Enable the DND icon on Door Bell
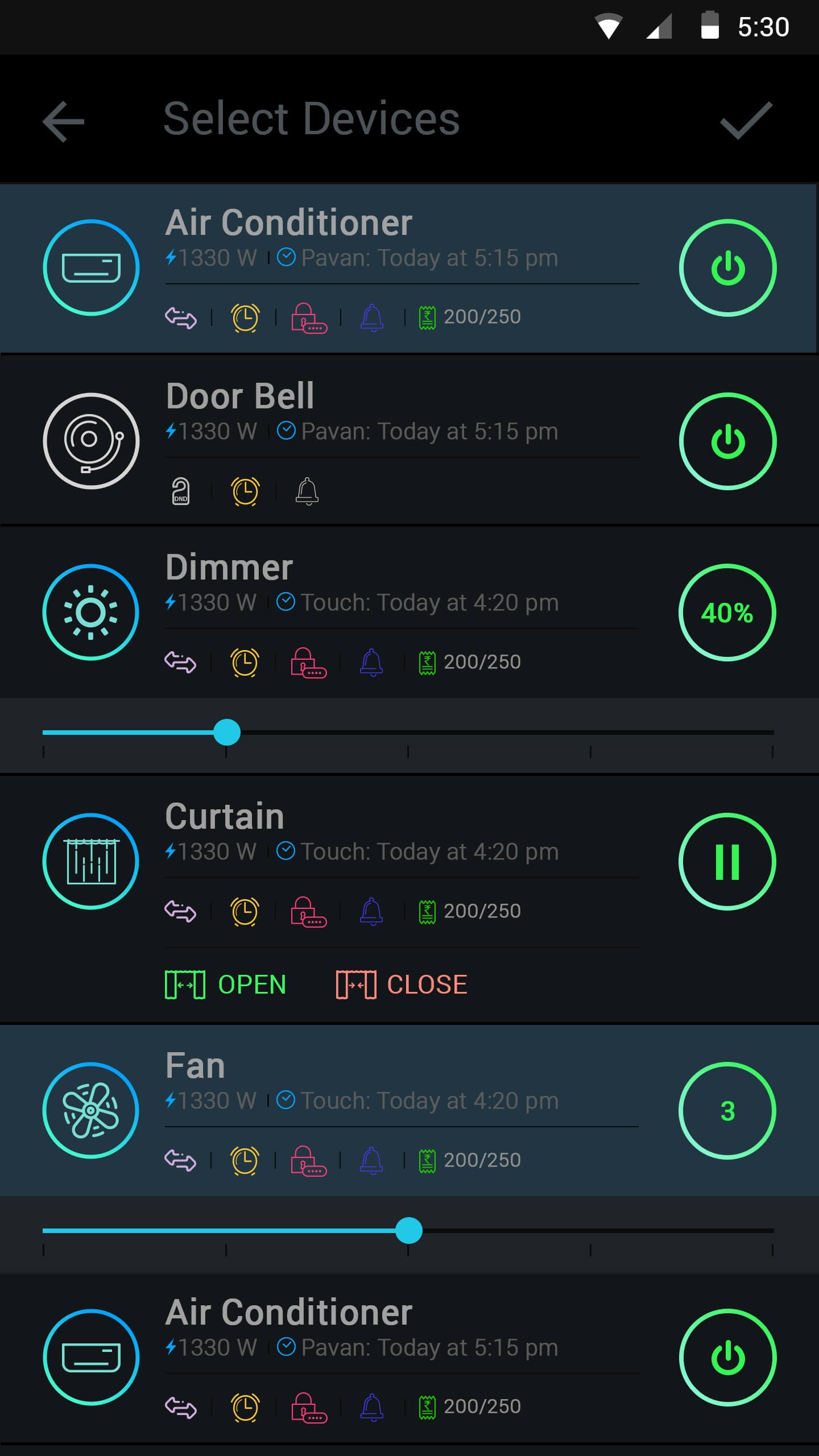Screen dimensions: 819x1456 [180, 491]
